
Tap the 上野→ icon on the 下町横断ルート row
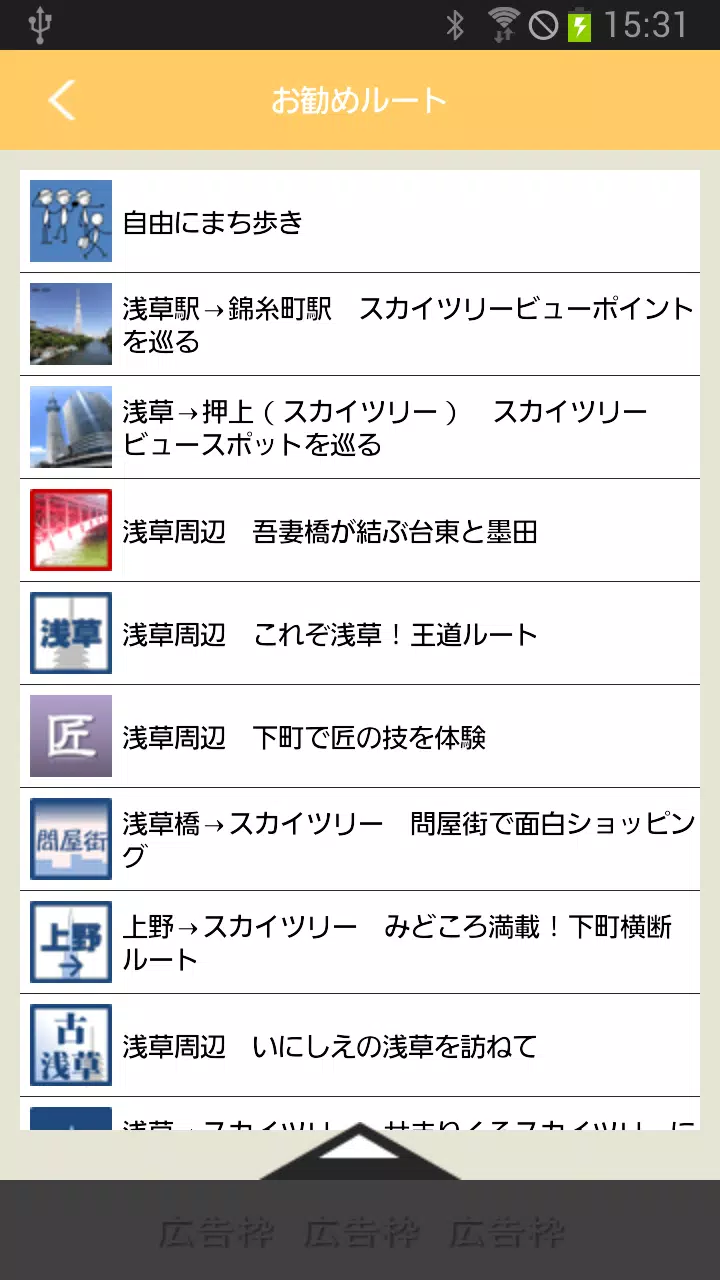70,942
